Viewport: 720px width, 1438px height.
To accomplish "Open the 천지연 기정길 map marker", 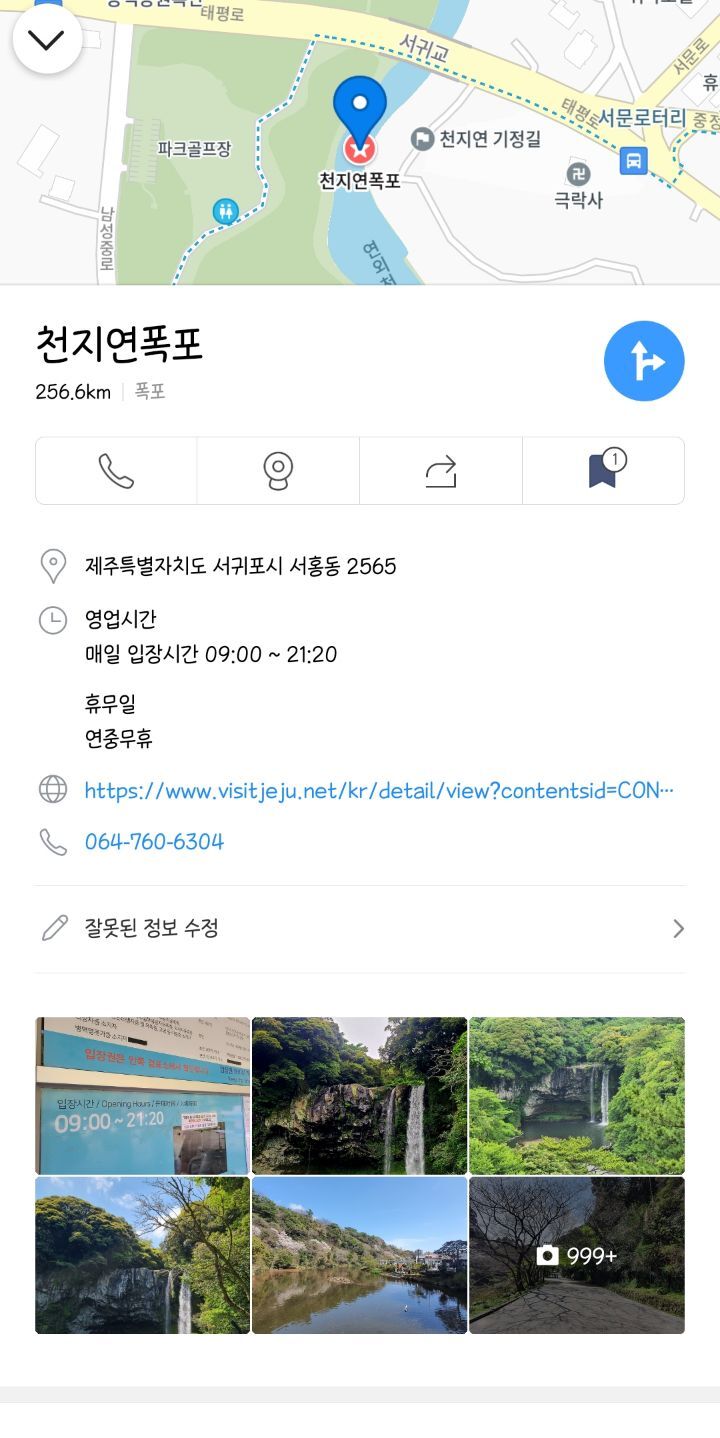I will (x=423, y=140).
